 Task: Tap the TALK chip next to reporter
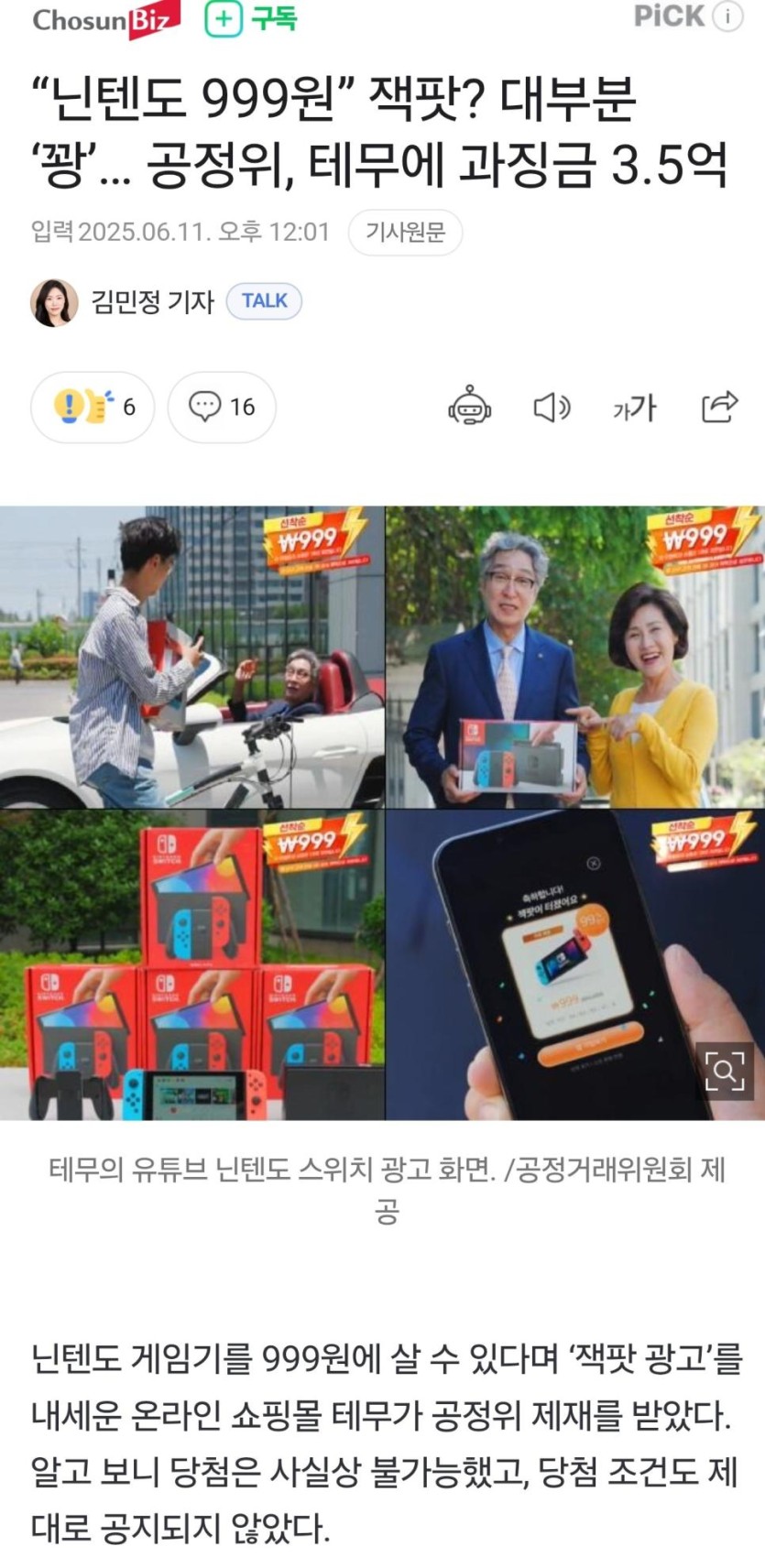(x=264, y=301)
